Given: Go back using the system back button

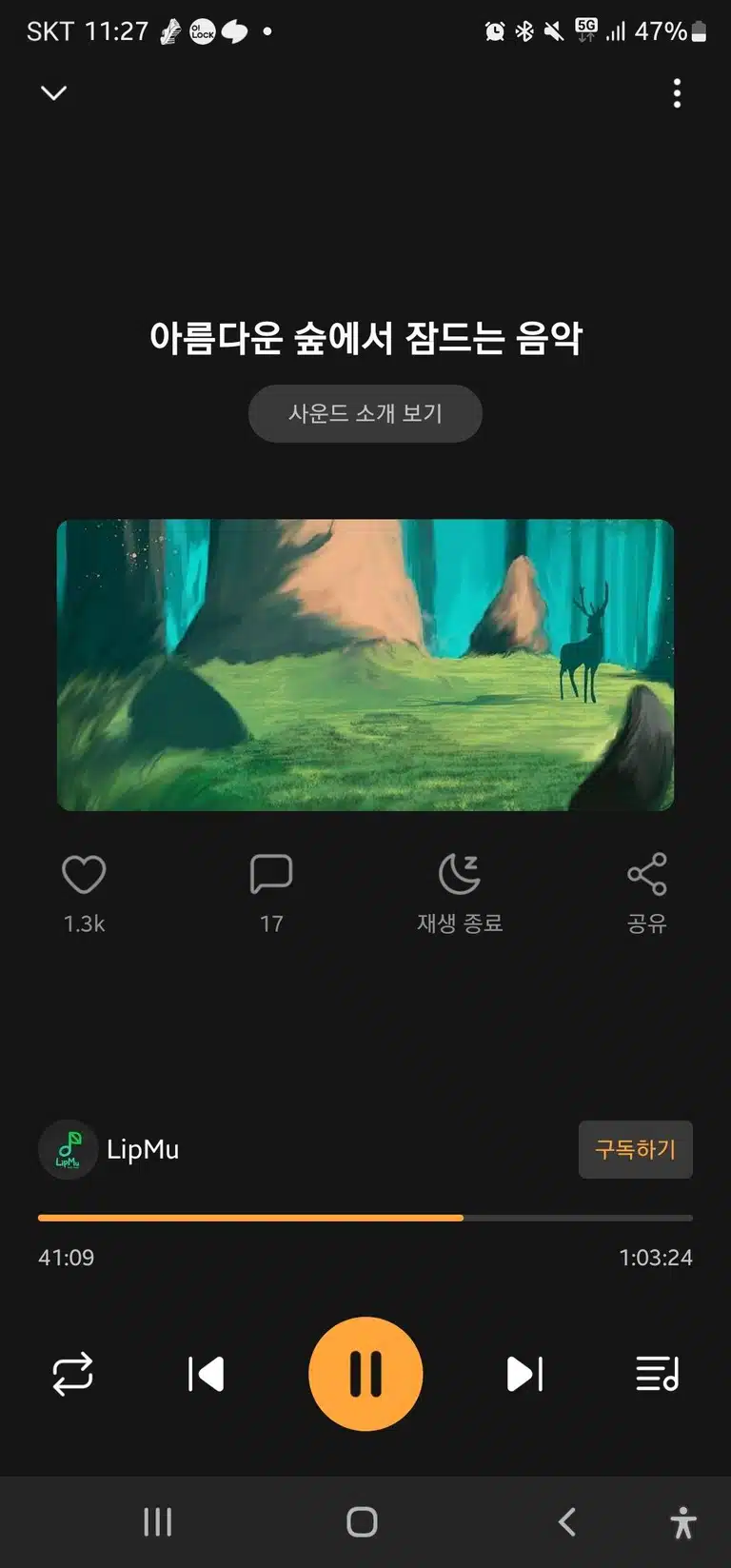Looking at the screenshot, I should pyautogui.click(x=567, y=1521).
